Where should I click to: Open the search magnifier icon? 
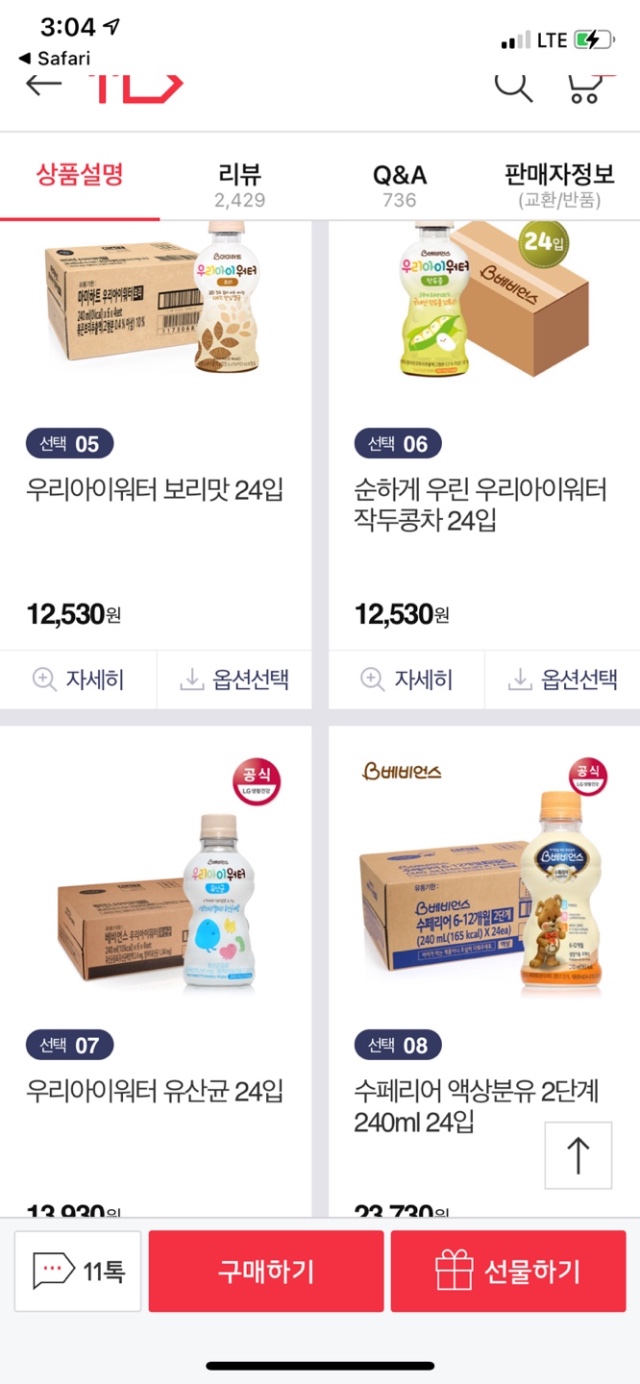point(514,86)
